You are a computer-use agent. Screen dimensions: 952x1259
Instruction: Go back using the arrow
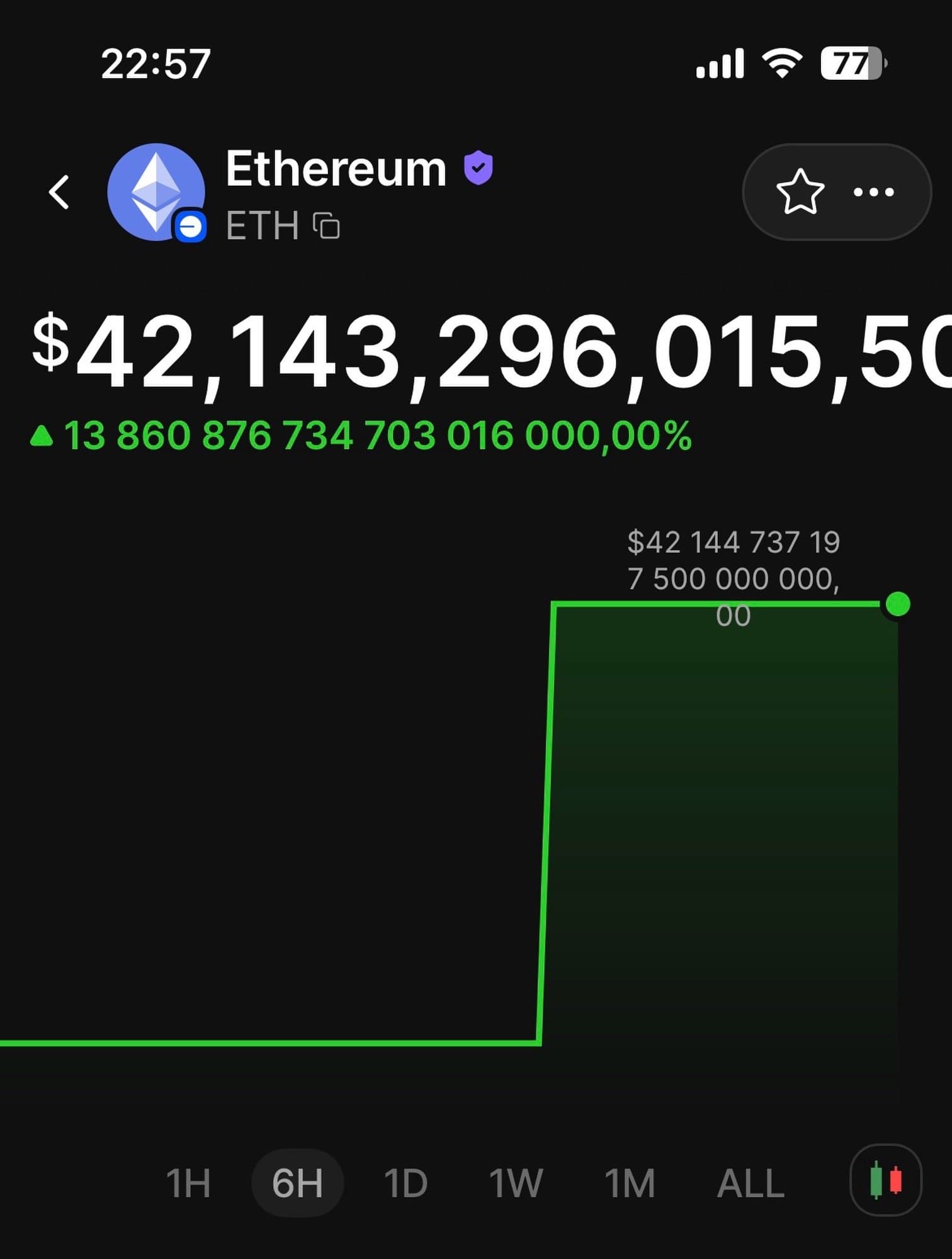tap(59, 192)
